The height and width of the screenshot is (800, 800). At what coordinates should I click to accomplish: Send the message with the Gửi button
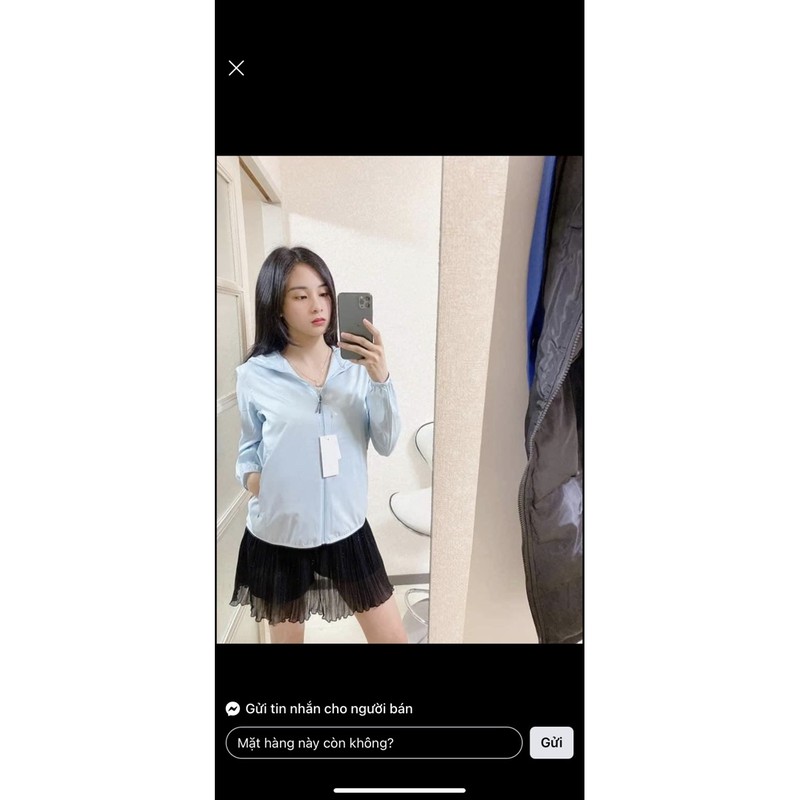click(551, 743)
